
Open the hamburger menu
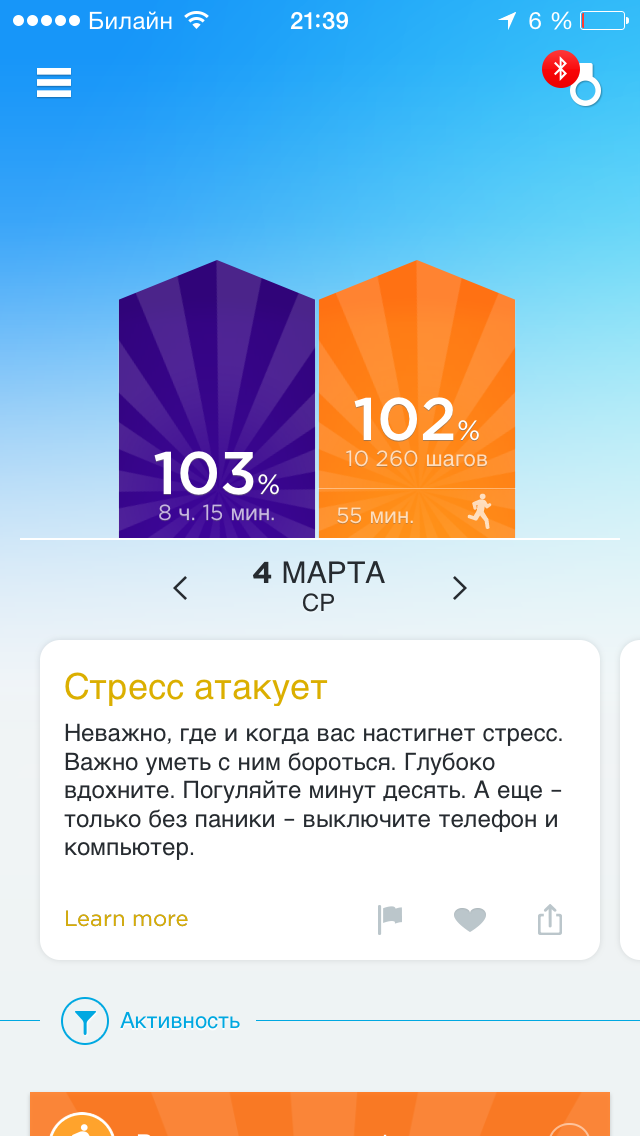coord(54,83)
